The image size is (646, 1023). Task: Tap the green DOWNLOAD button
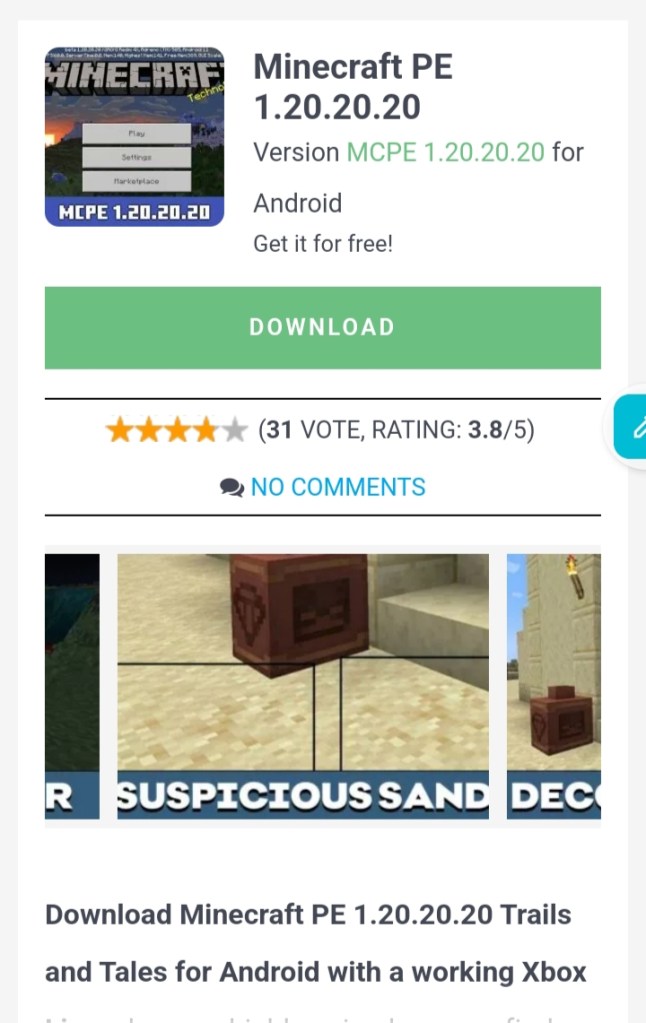click(x=322, y=328)
